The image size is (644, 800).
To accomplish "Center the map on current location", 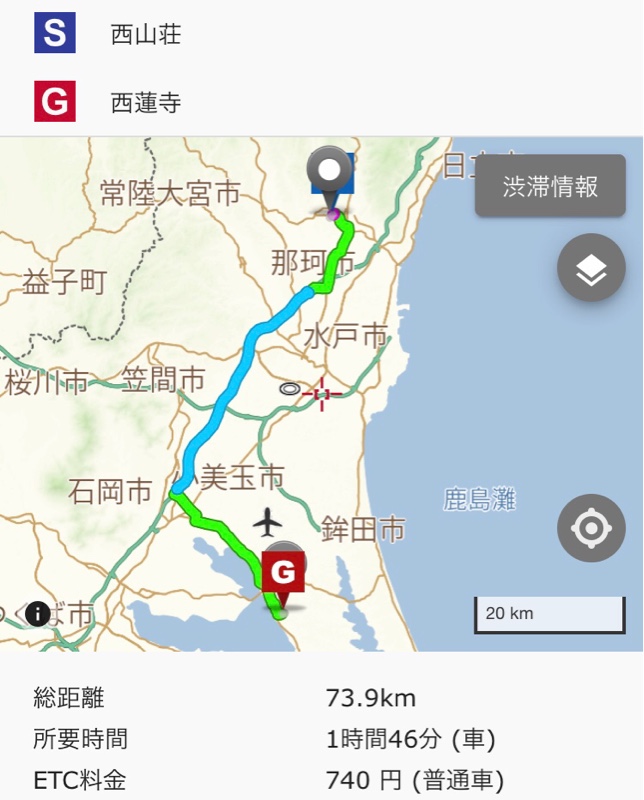I will click(591, 528).
